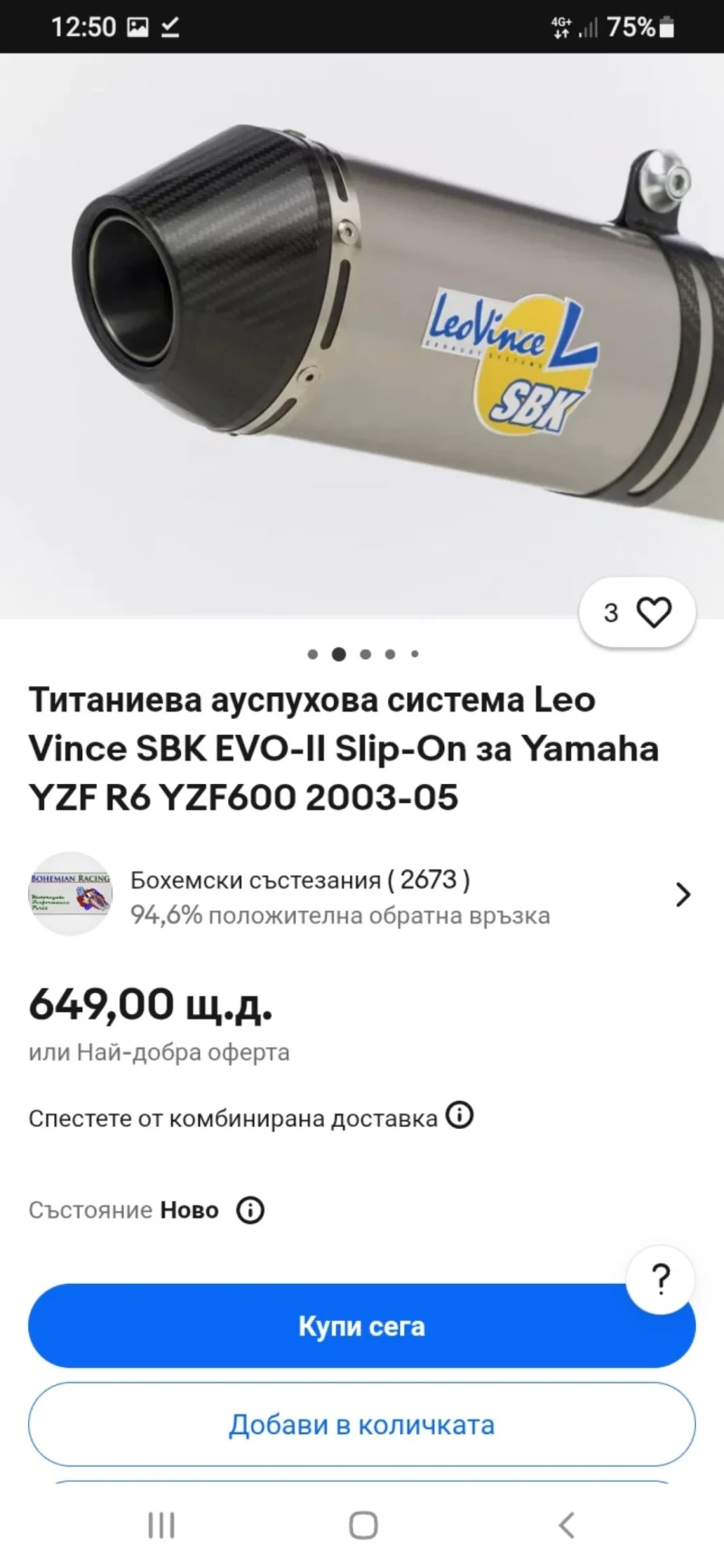The height and width of the screenshot is (1568, 724).
Task: Open the combined shipping info icon
Action: [460, 1117]
